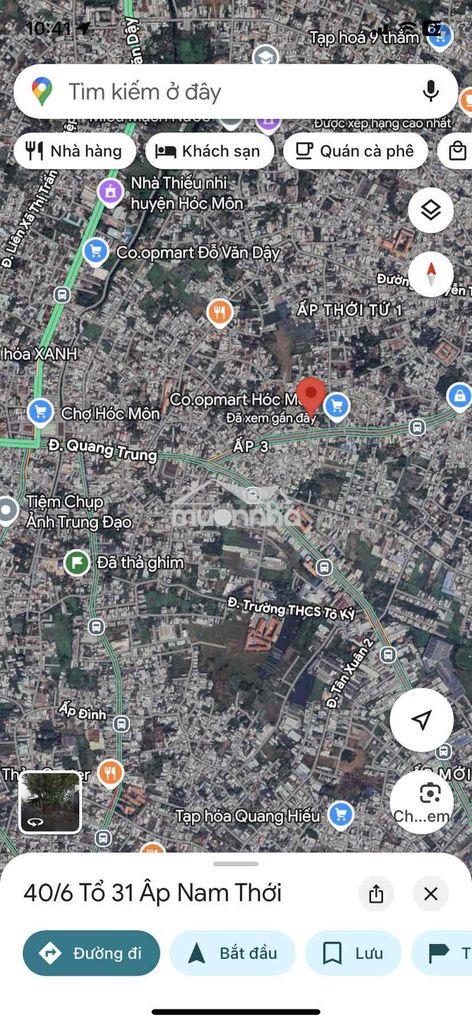This screenshot has width=472, height=1024.
Task: Open the Chợ Hóc Môn marker
Action: tap(40, 412)
